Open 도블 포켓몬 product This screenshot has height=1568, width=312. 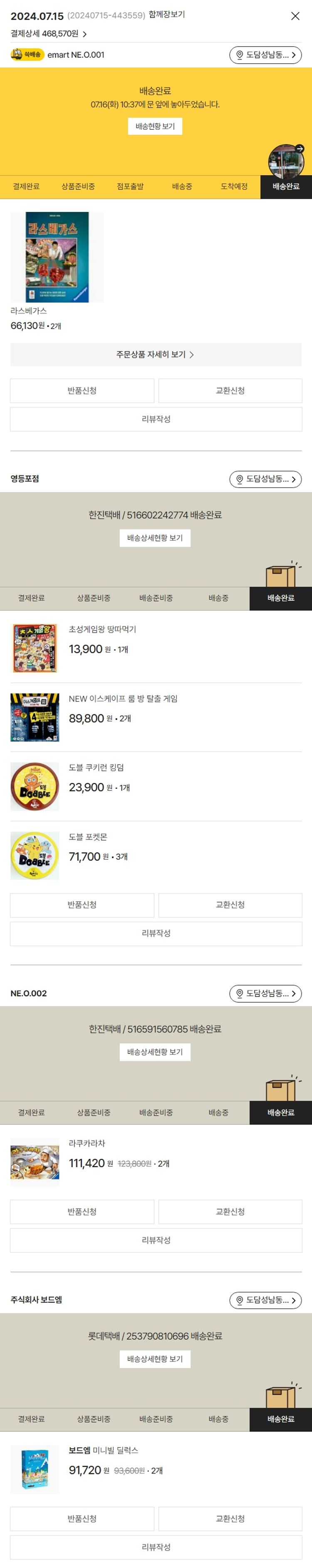[x=88, y=837]
